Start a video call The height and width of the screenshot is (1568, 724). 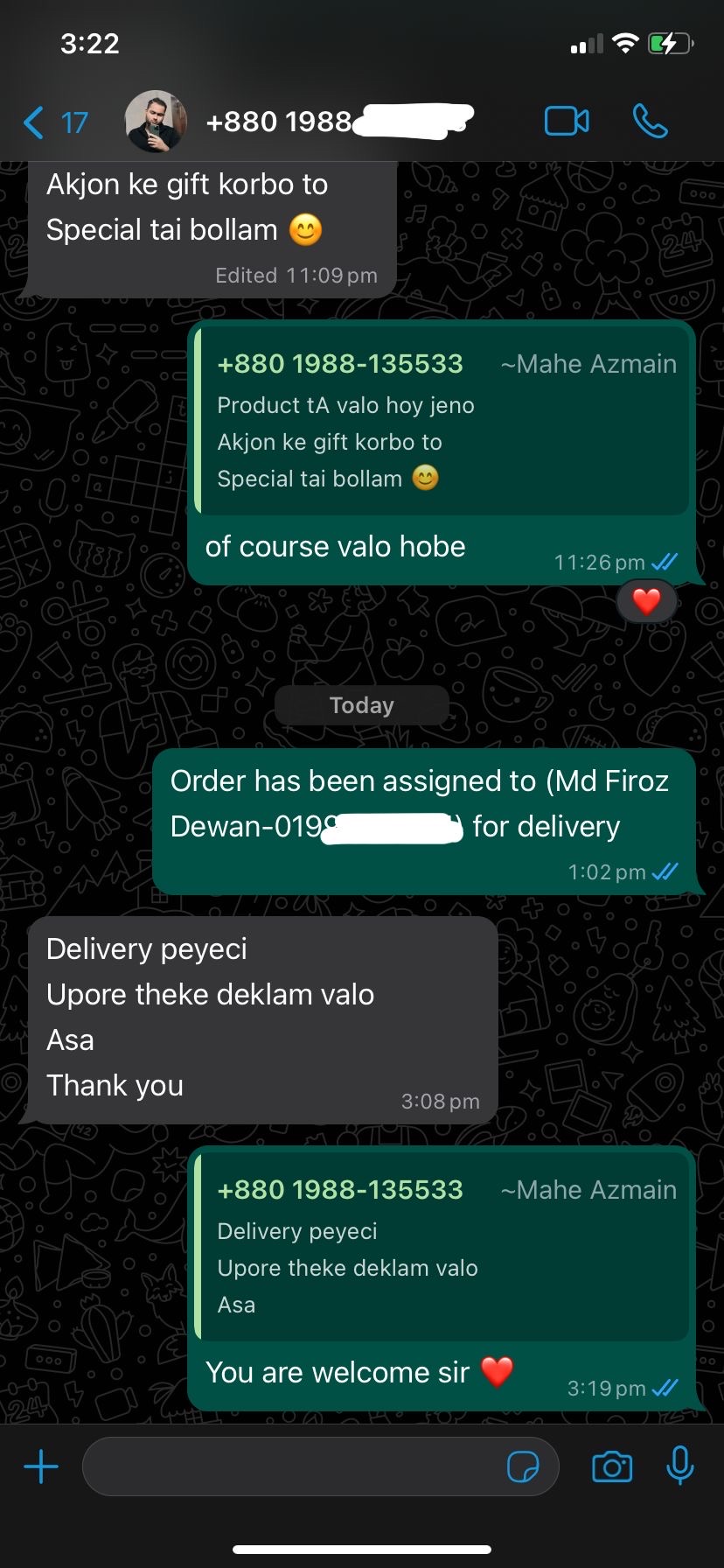tap(566, 122)
